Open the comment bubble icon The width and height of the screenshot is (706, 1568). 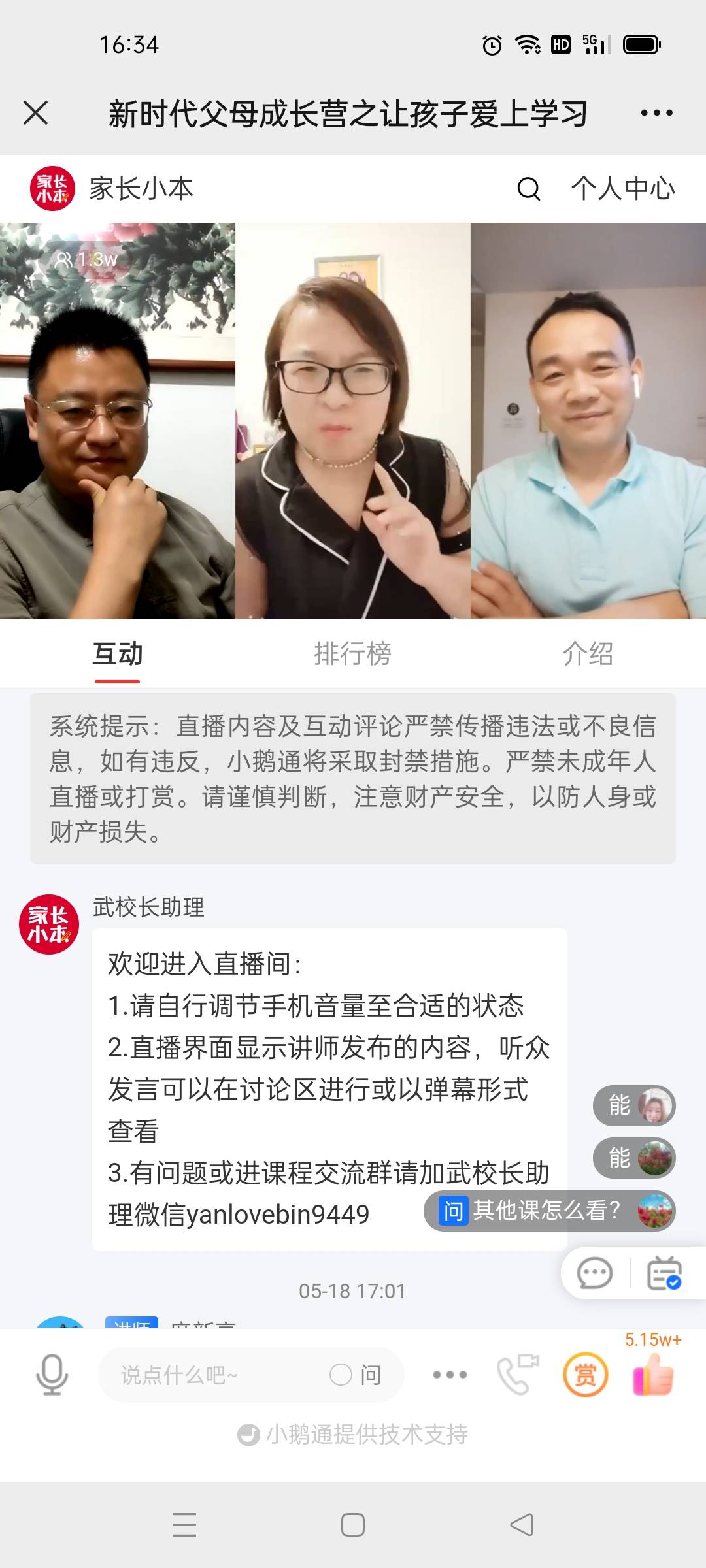click(594, 1273)
